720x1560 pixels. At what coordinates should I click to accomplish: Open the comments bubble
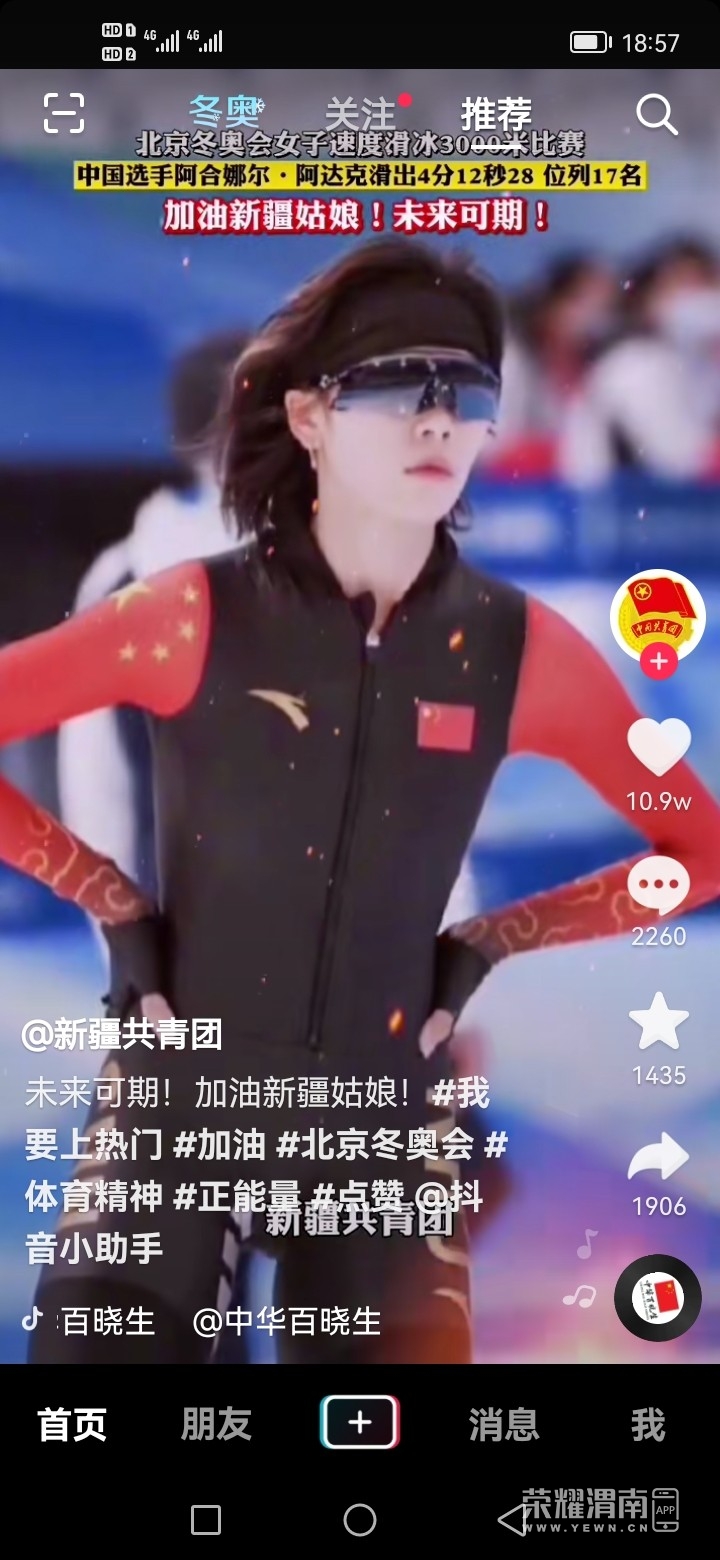(658, 886)
